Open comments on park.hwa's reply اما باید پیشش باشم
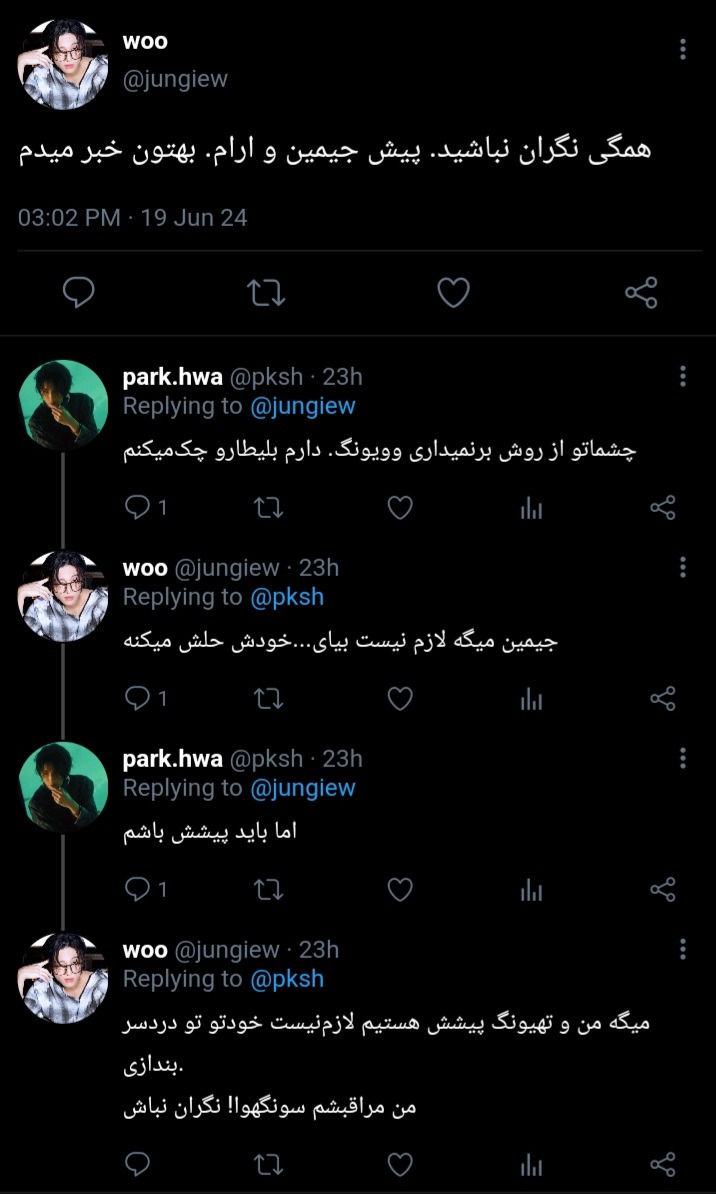The image size is (716, 1194). (x=145, y=889)
